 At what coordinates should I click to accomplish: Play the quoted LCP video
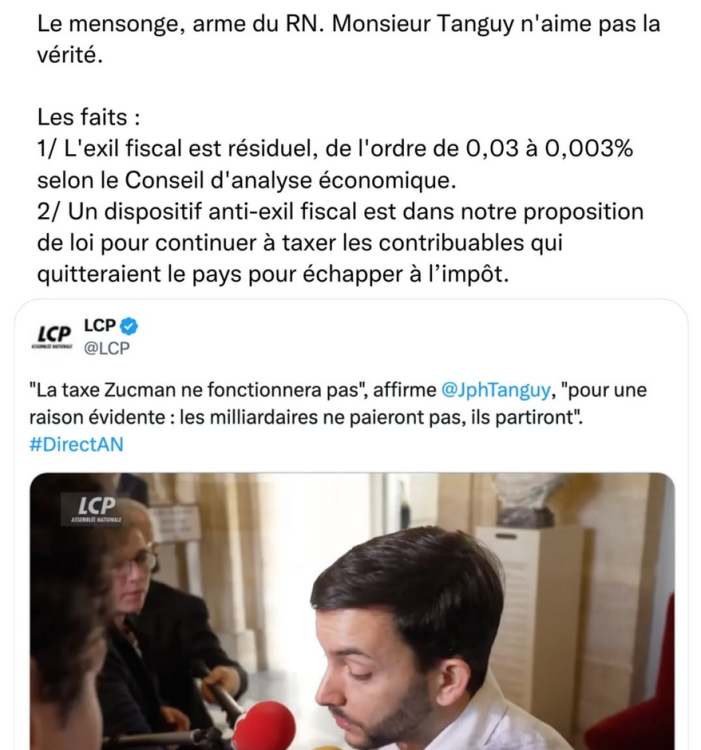coord(351,610)
